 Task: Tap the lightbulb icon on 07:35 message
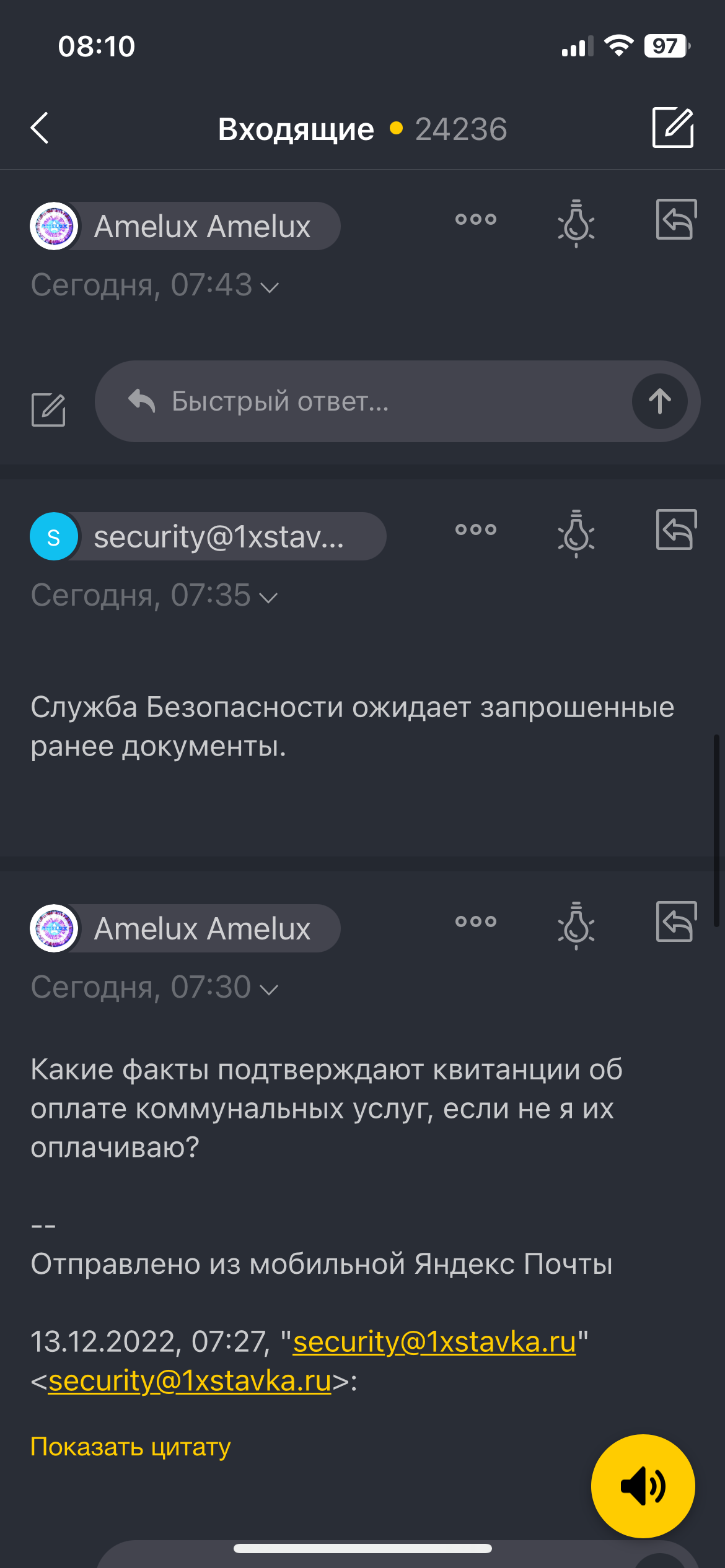point(576,534)
